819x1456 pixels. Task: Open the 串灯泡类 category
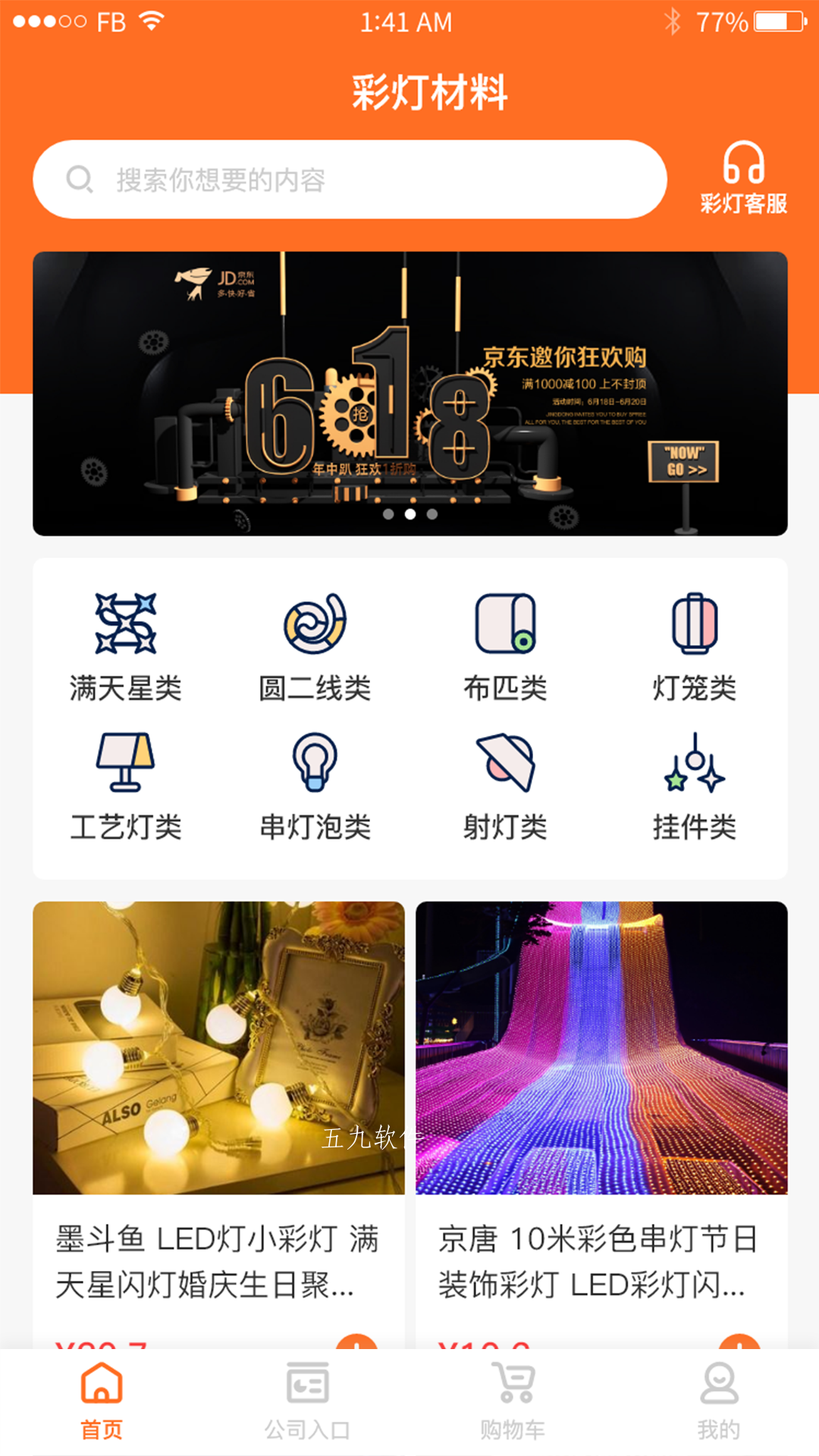tap(315, 786)
